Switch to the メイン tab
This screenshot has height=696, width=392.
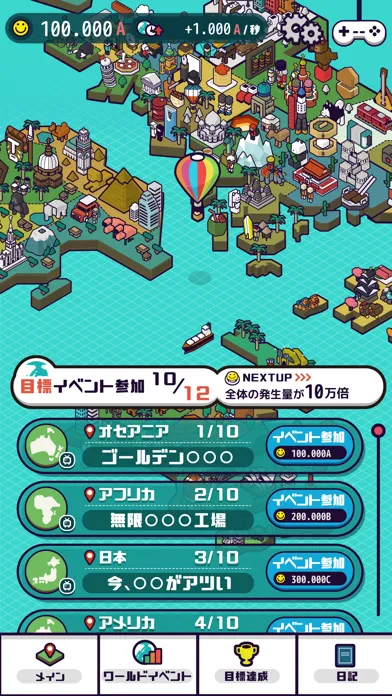tap(49, 664)
